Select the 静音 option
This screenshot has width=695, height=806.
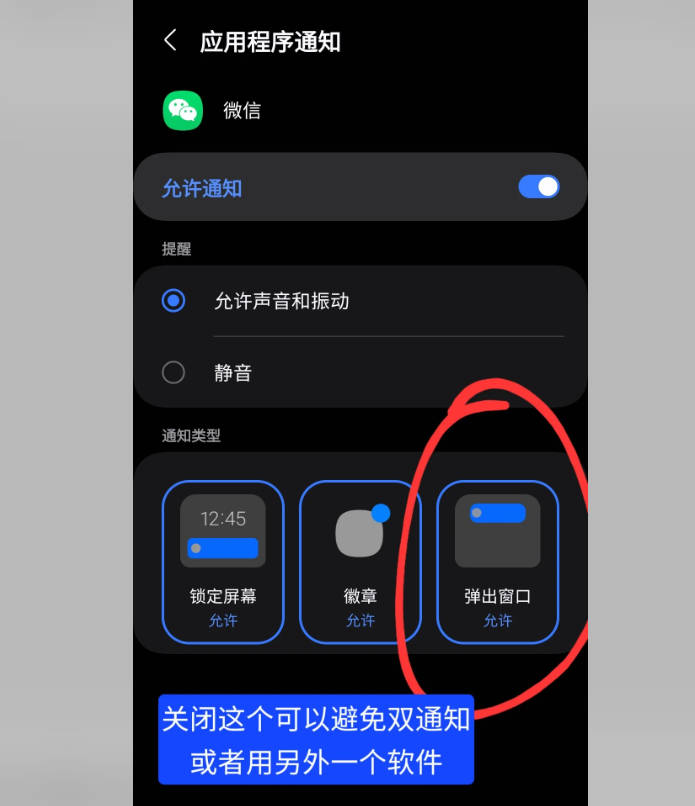pos(174,373)
